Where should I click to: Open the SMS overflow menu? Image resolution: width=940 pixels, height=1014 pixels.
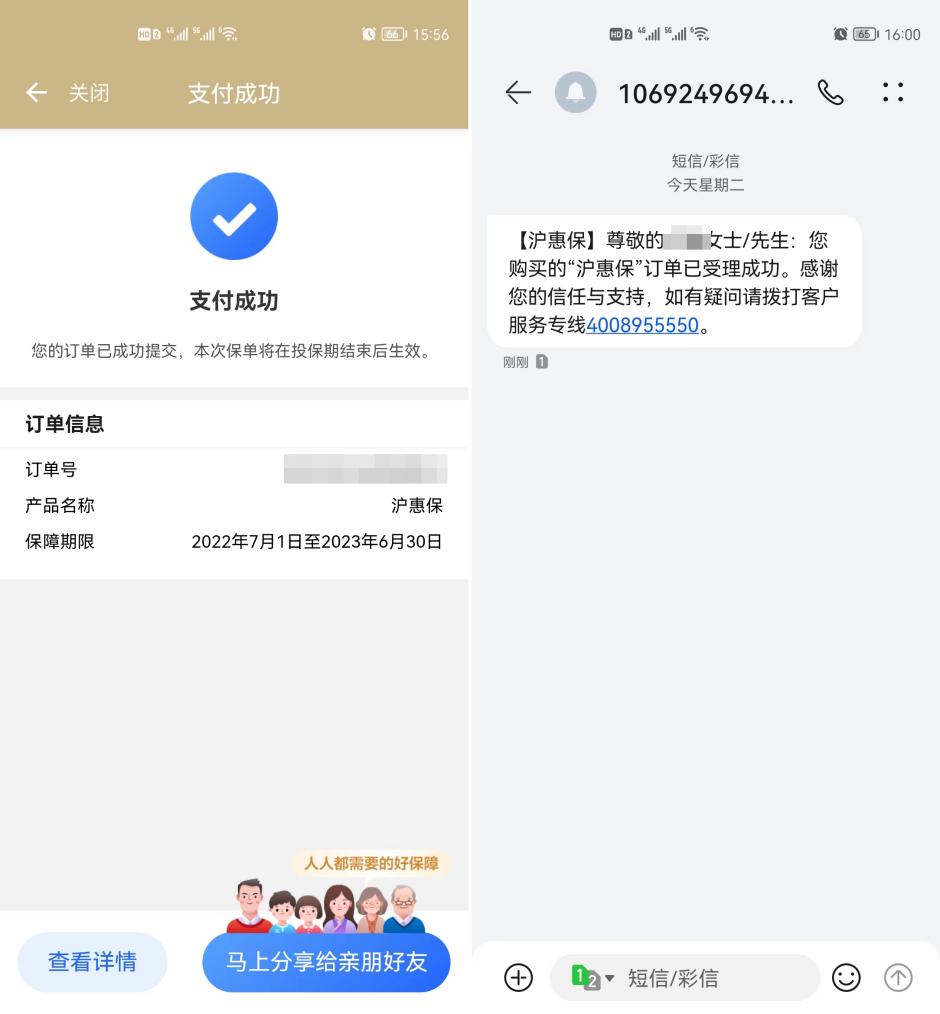pyautogui.click(x=893, y=93)
